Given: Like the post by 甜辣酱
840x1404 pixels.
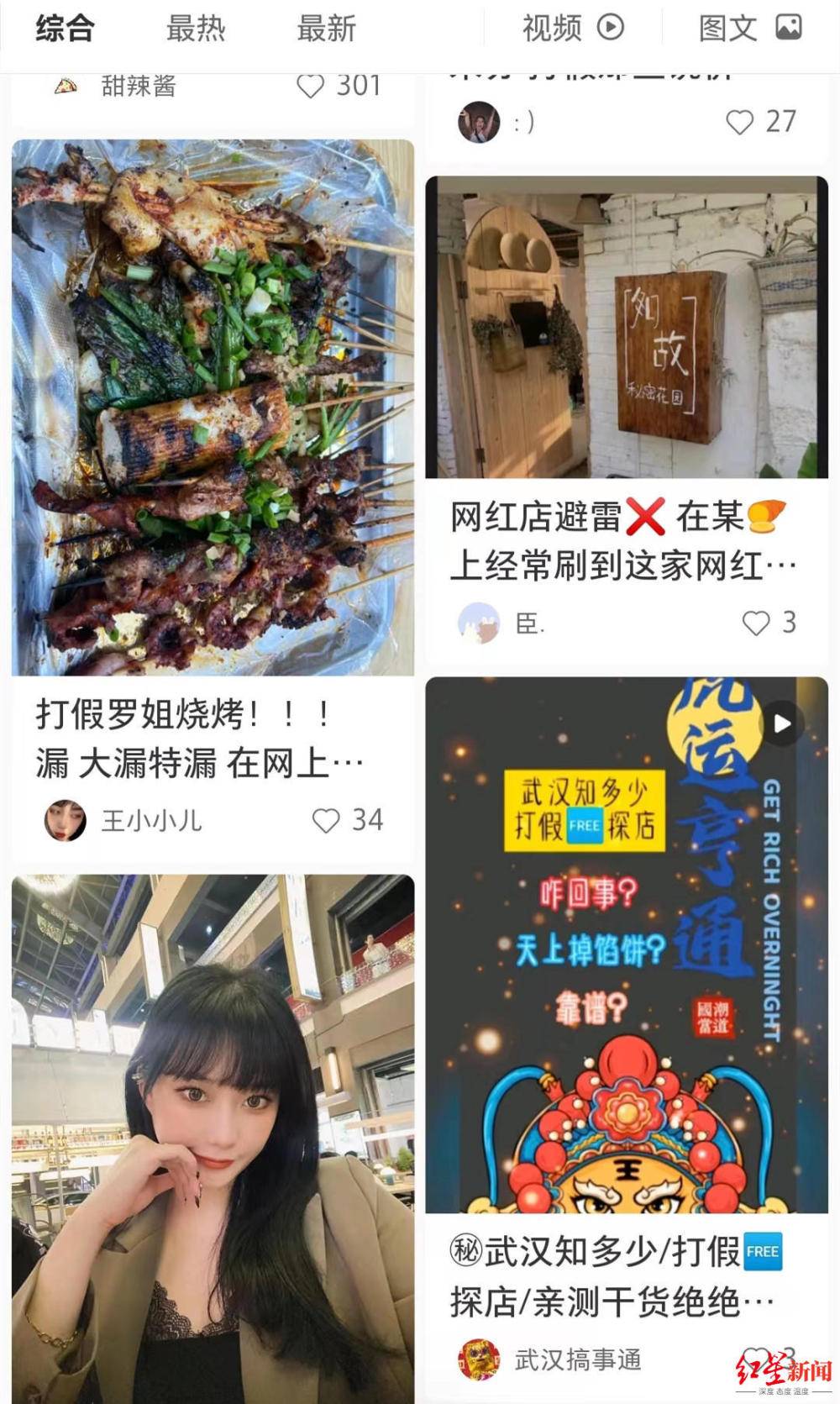Looking at the screenshot, I should click(x=311, y=85).
